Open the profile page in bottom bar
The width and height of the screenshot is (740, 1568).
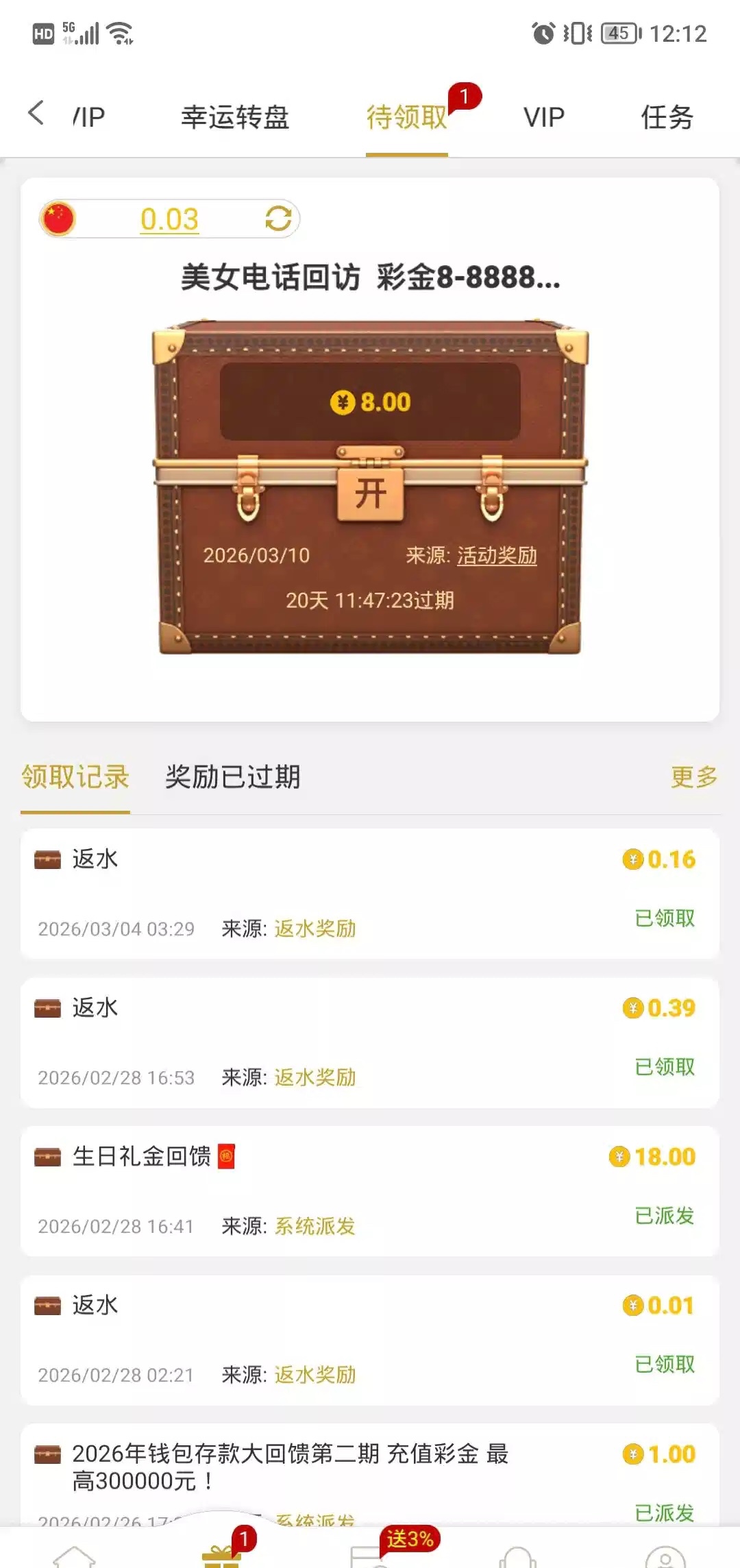click(665, 1556)
